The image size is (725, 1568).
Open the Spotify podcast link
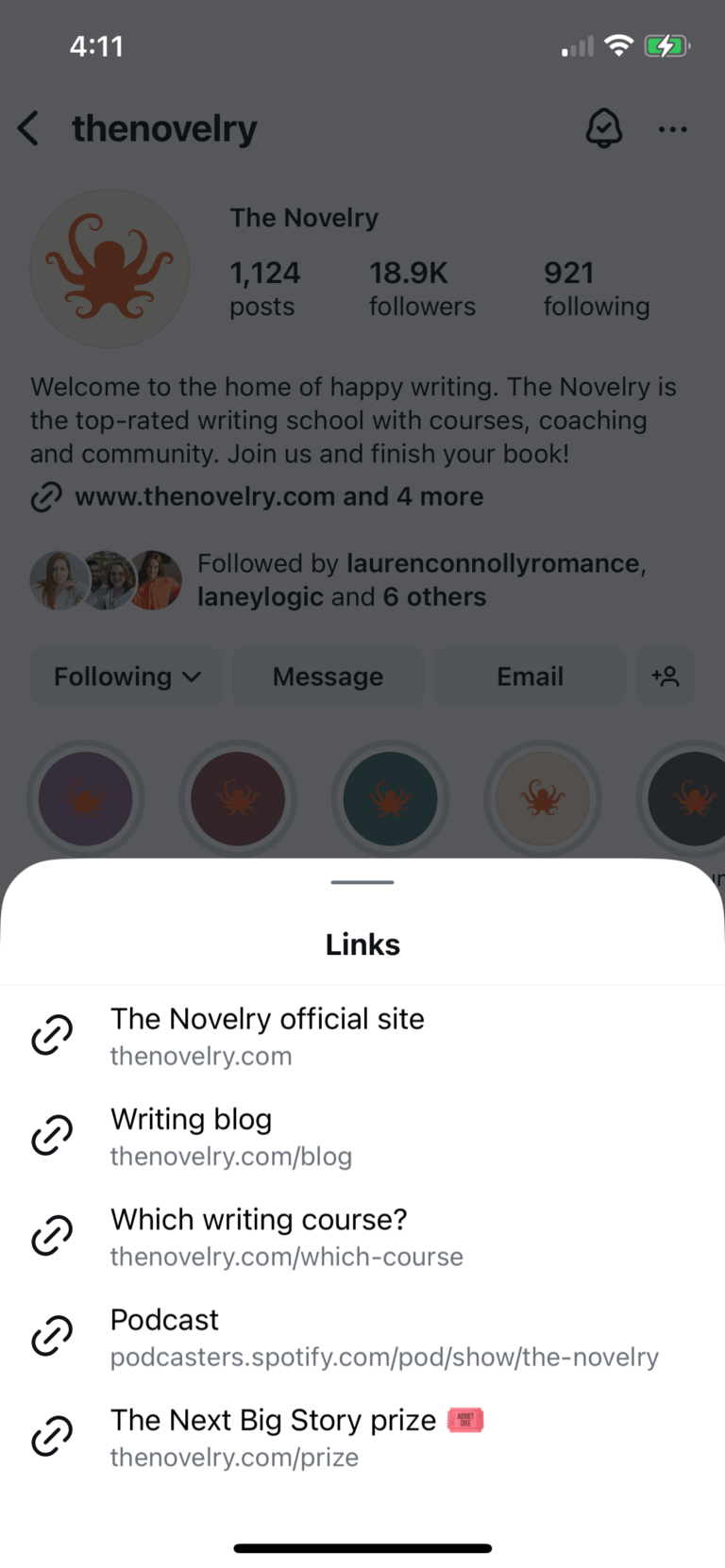click(x=384, y=1357)
